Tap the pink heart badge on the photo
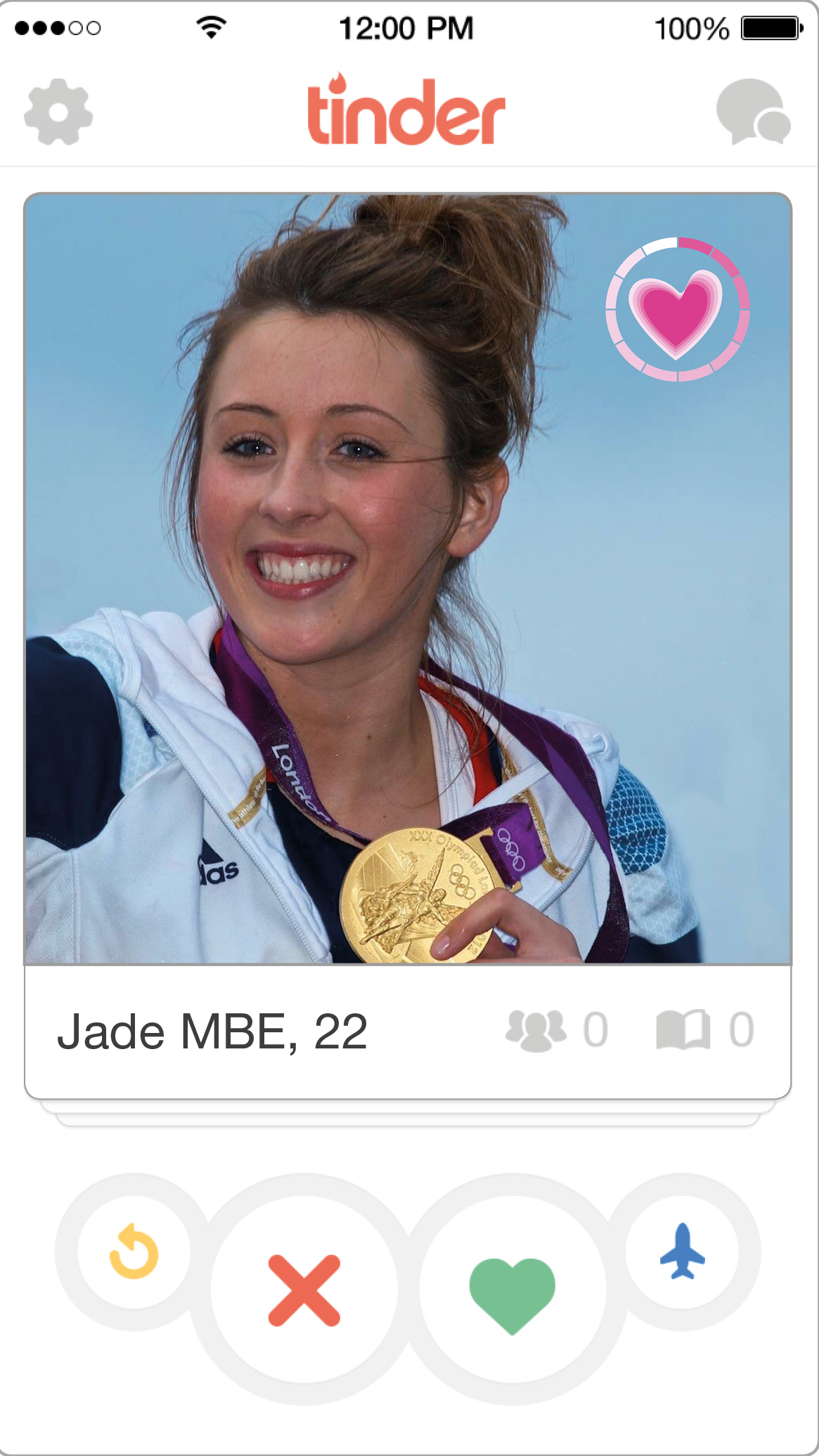This screenshot has height=1456, width=819. 677,310
